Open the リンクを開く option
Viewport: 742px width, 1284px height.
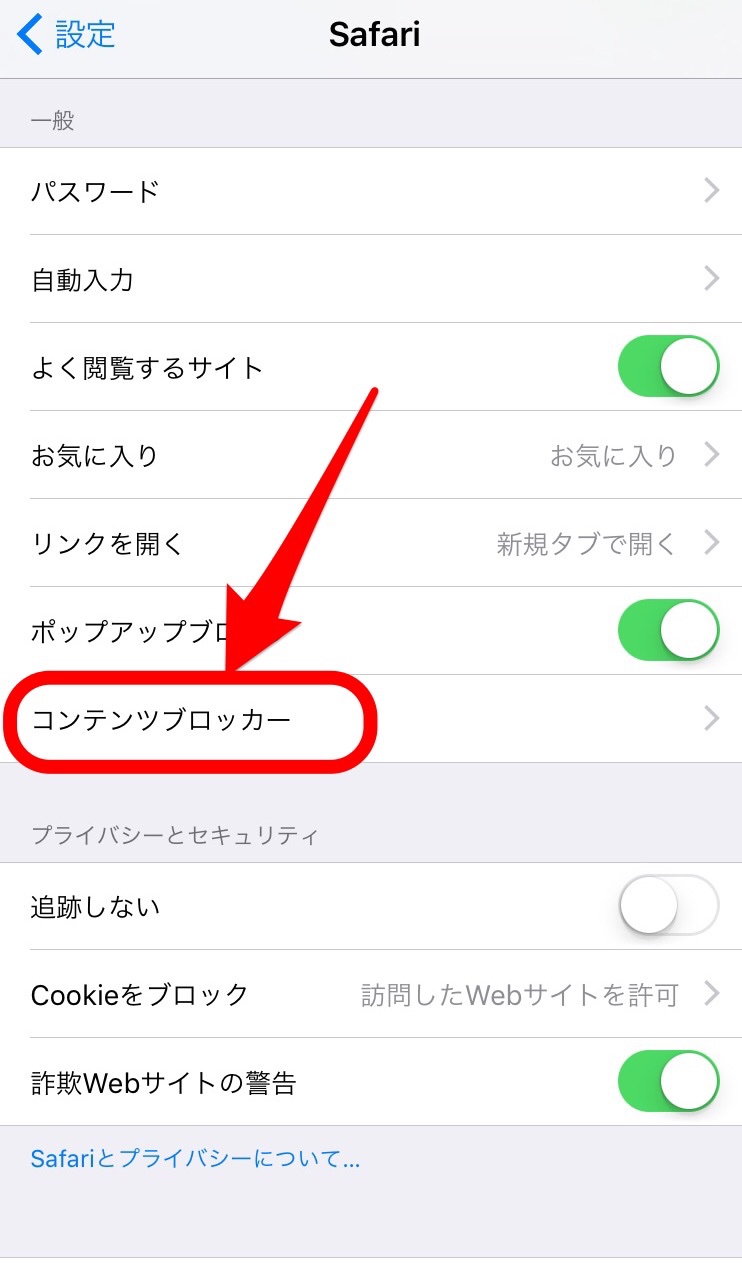pyautogui.click(x=370, y=544)
